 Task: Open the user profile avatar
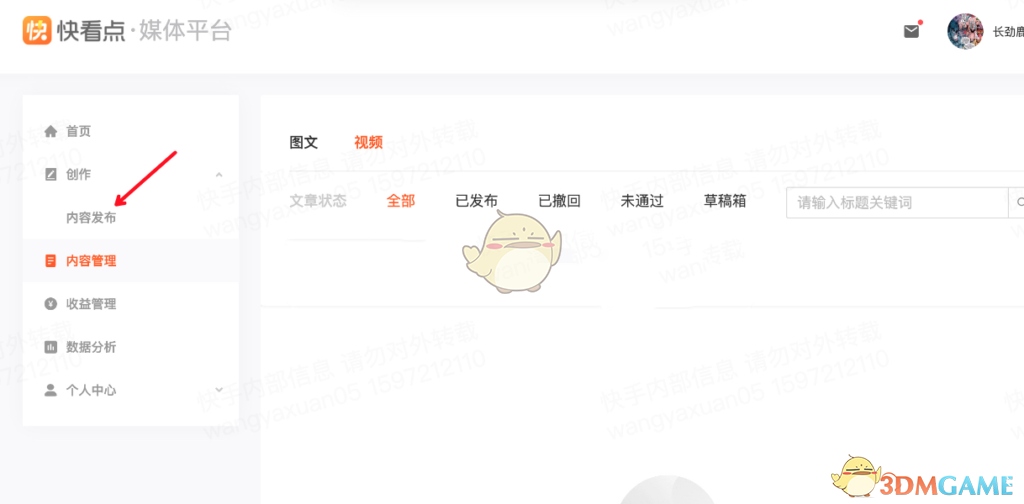[x=964, y=31]
